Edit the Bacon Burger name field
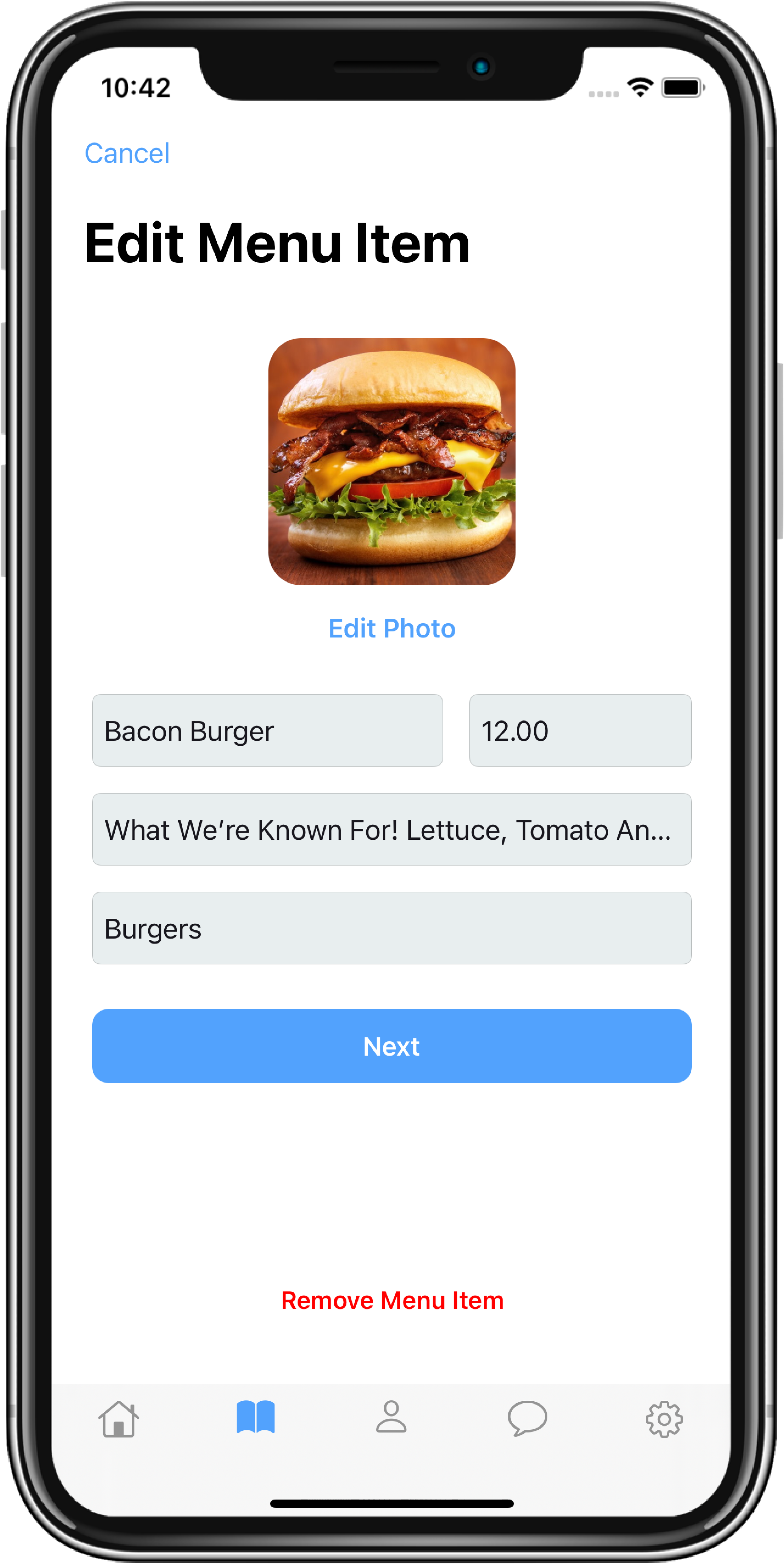Viewport: 784px width, 1564px height. 267,730
